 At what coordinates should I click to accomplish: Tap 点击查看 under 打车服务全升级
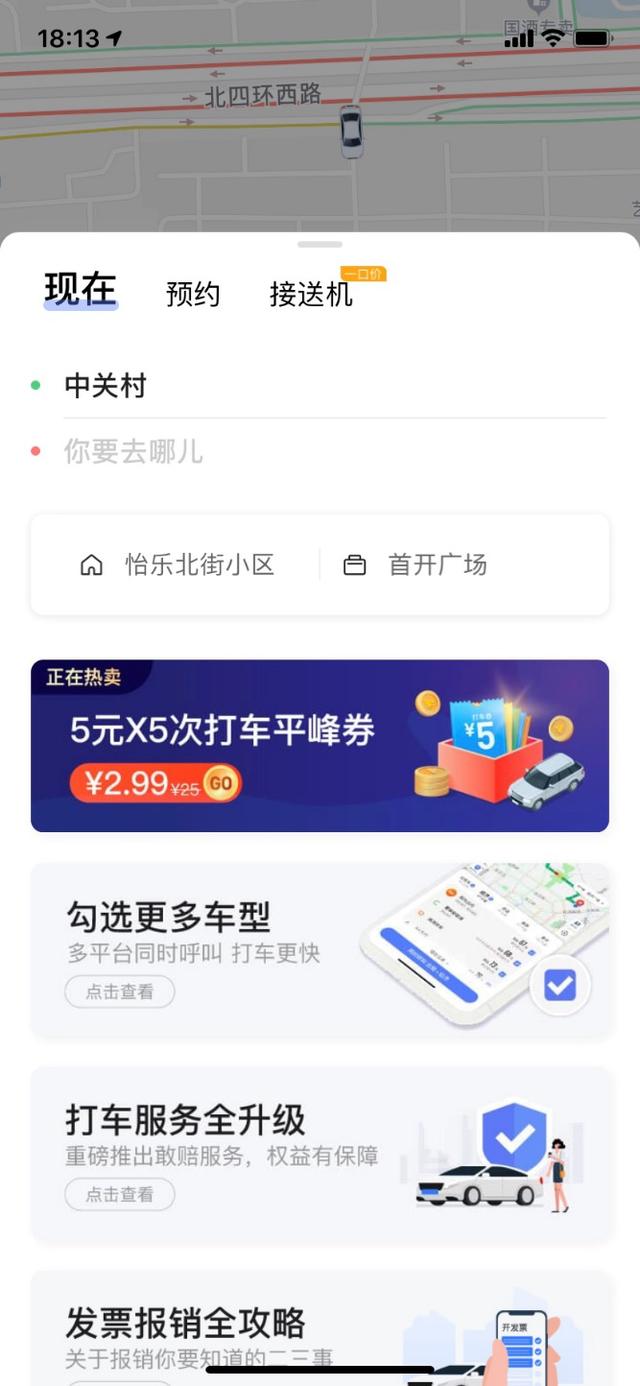[x=120, y=1194]
